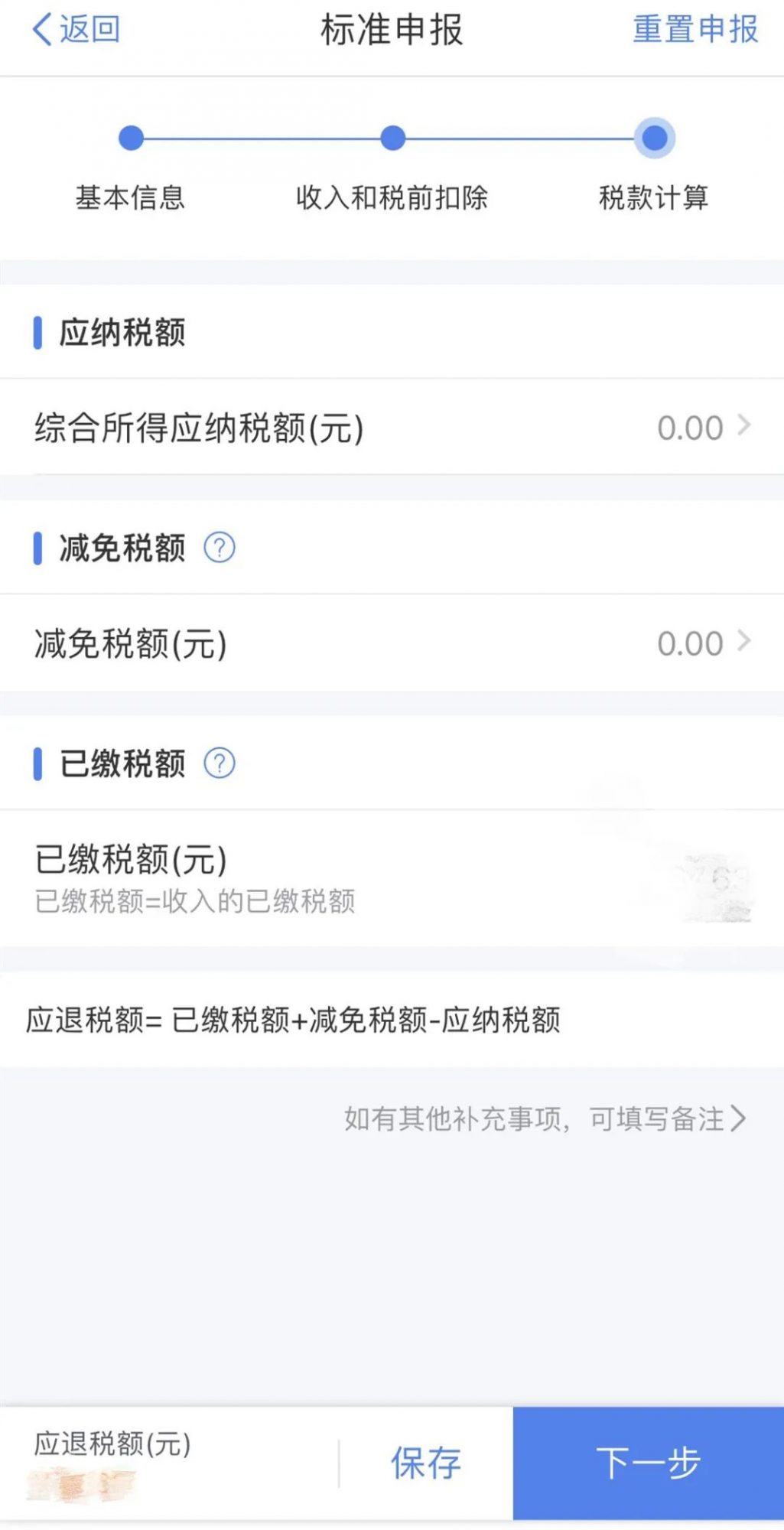Tap the back chevron icon at top left

click(x=44, y=31)
